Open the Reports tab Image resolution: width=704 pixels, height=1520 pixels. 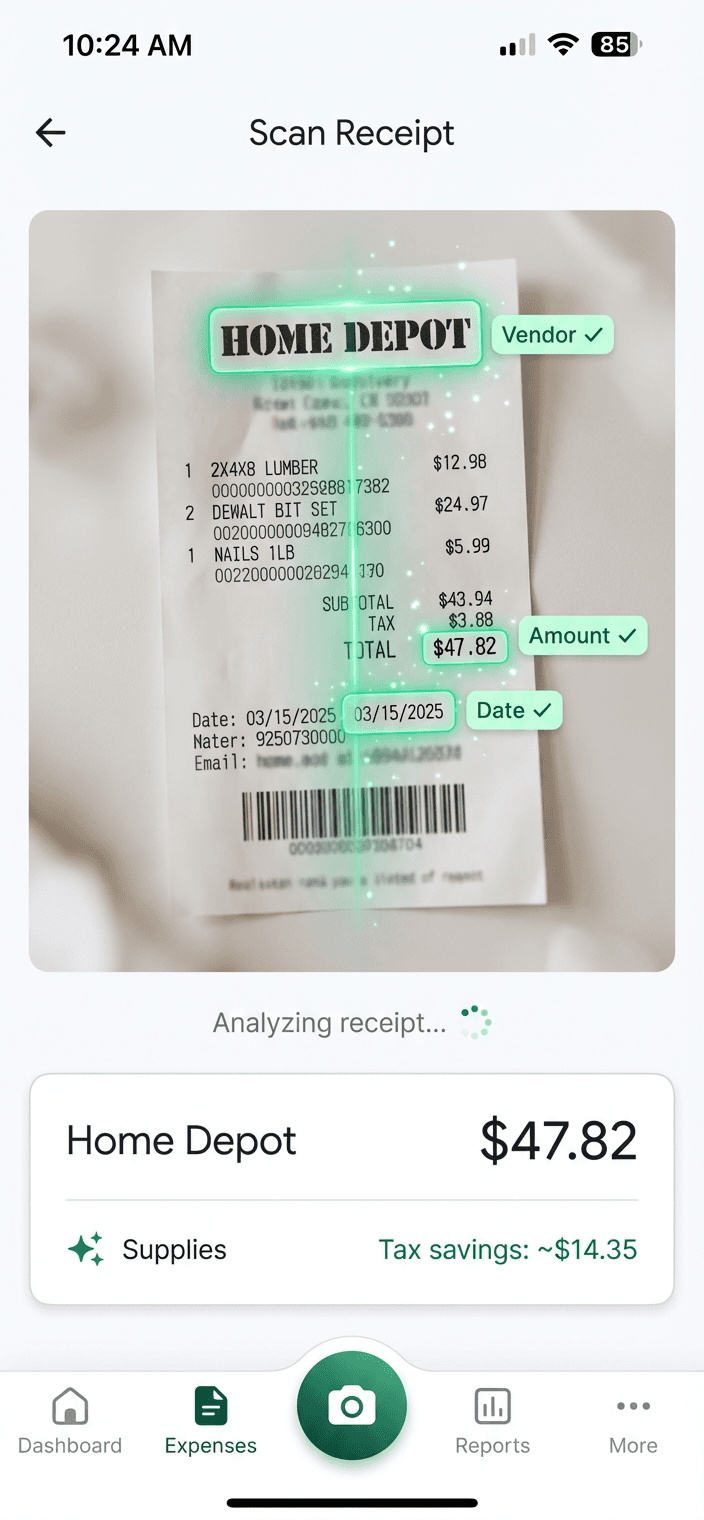tap(492, 1422)
